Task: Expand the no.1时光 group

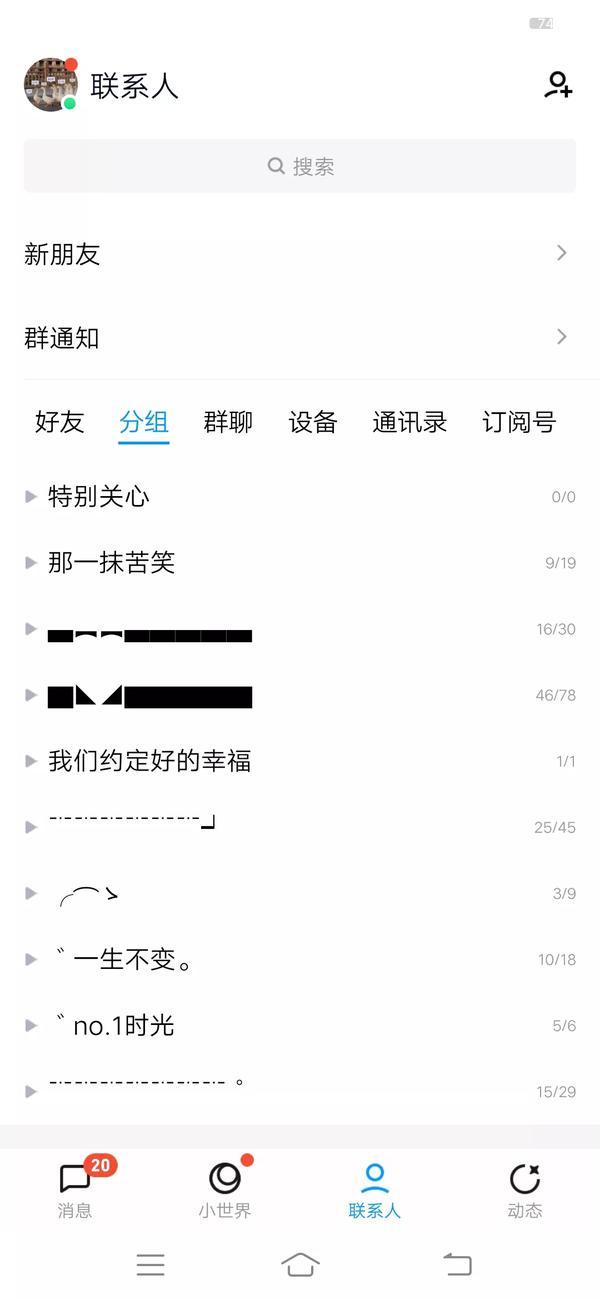Action: coord(300,1025)
